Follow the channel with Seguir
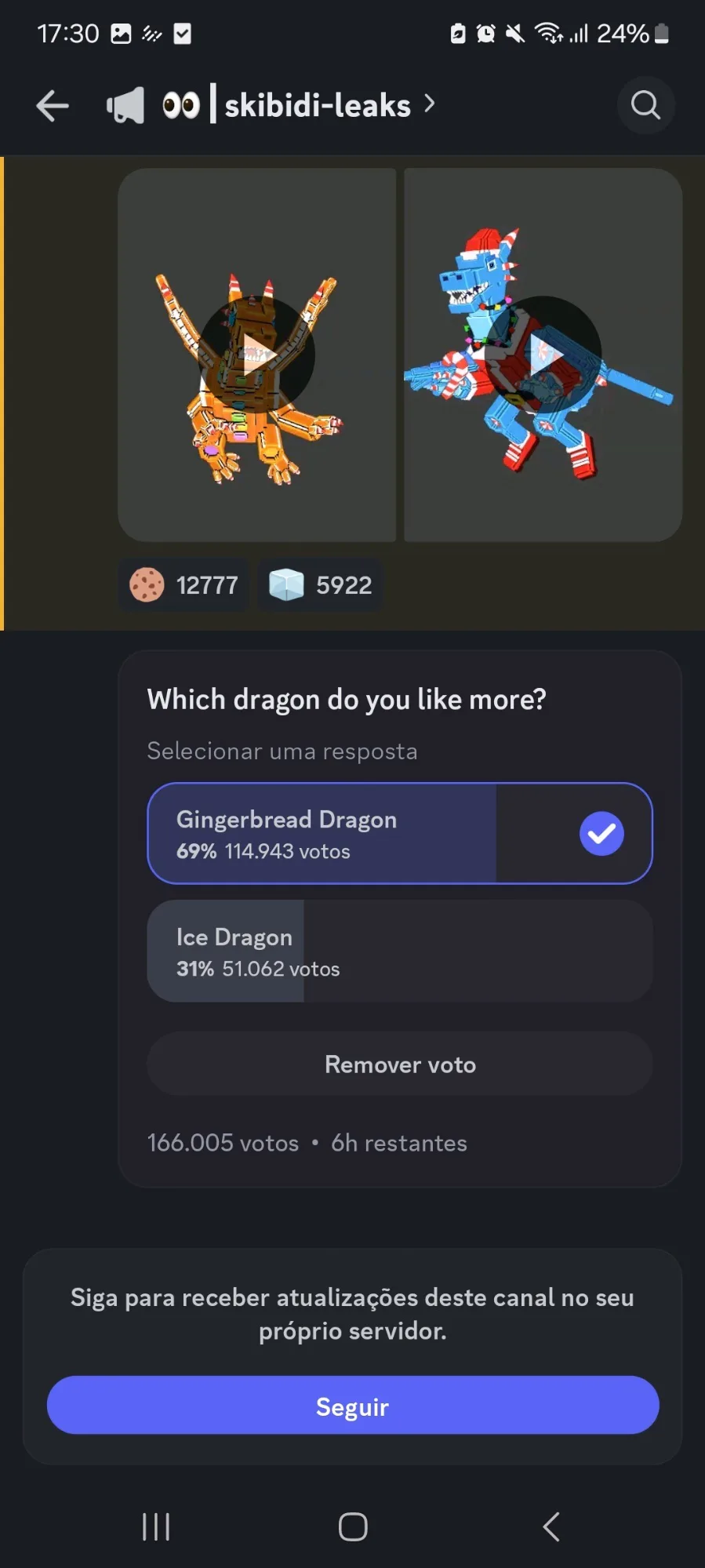The width and height of the screenshot is (705, 1568). 352,1406
